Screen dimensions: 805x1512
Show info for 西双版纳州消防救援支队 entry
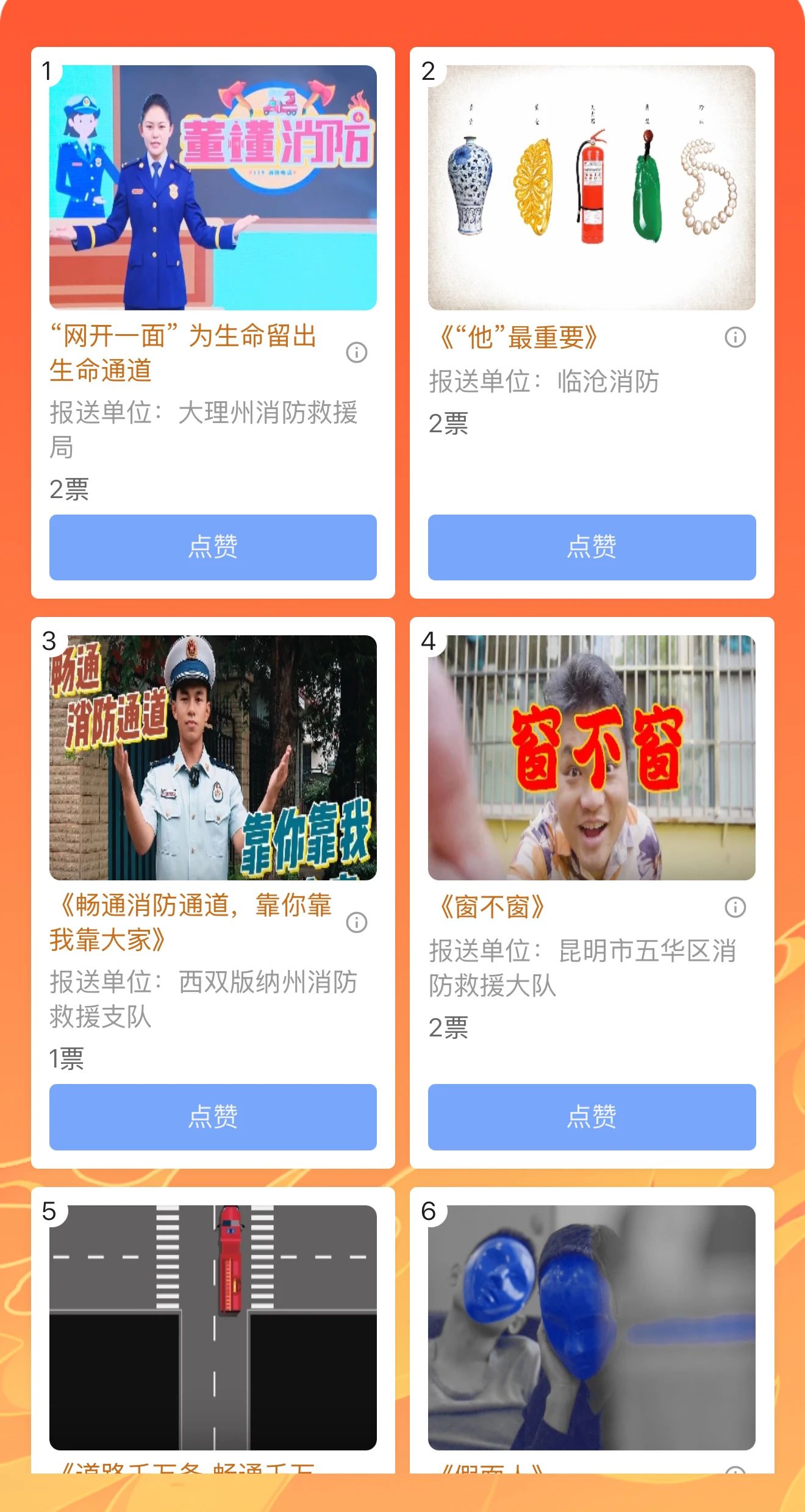(357, 922)
